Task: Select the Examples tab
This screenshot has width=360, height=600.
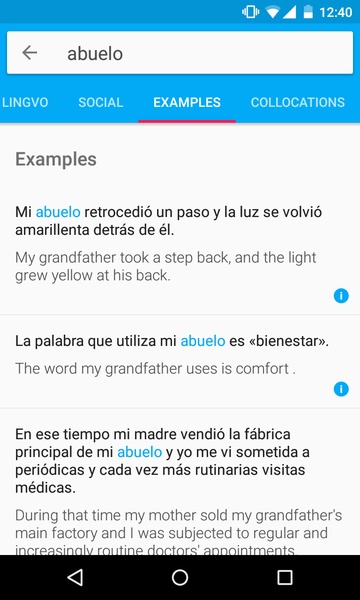Action: [187, 102]
